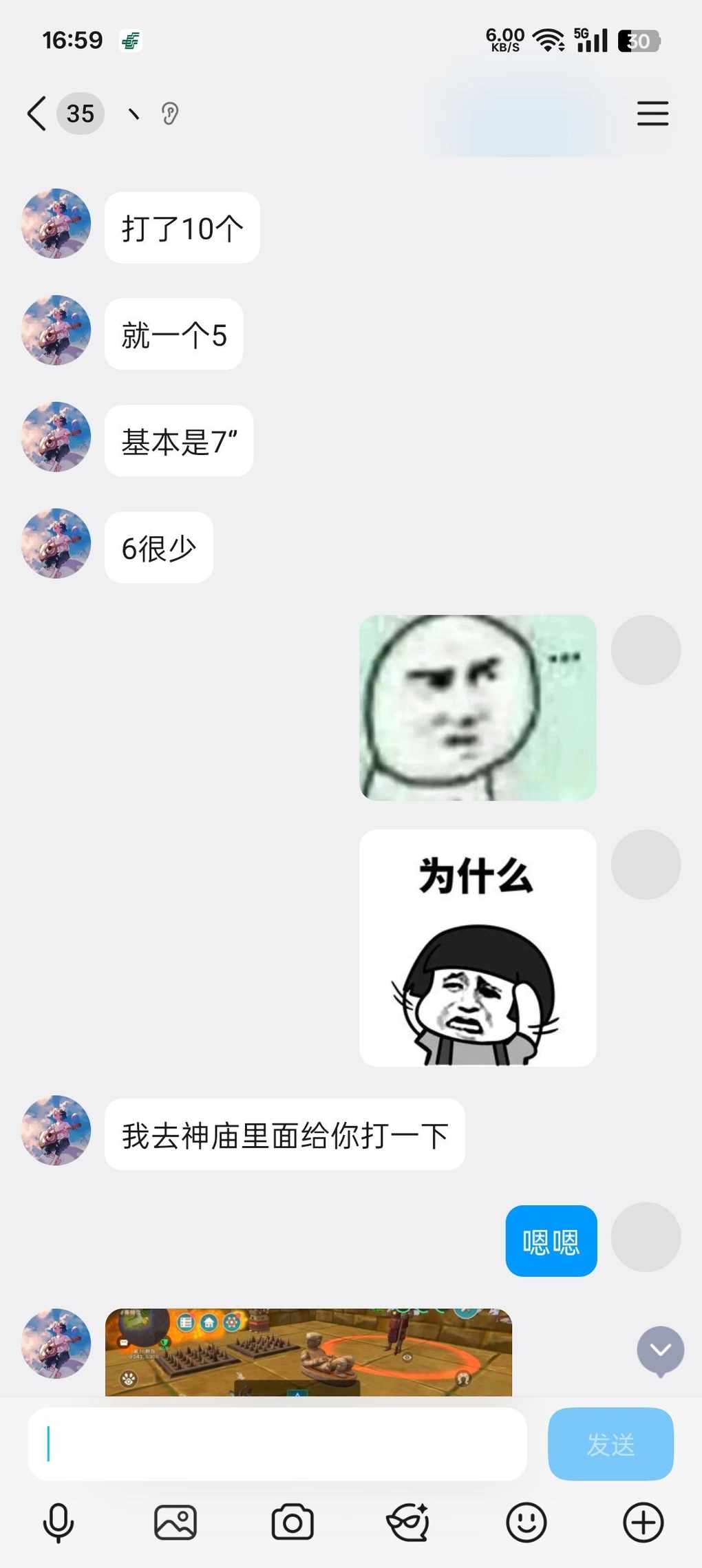Image resolution: width=702 pixels, height=1568 pixels.
Task: Expand more options with plus icon
Action: click(x=643, y=1523)
